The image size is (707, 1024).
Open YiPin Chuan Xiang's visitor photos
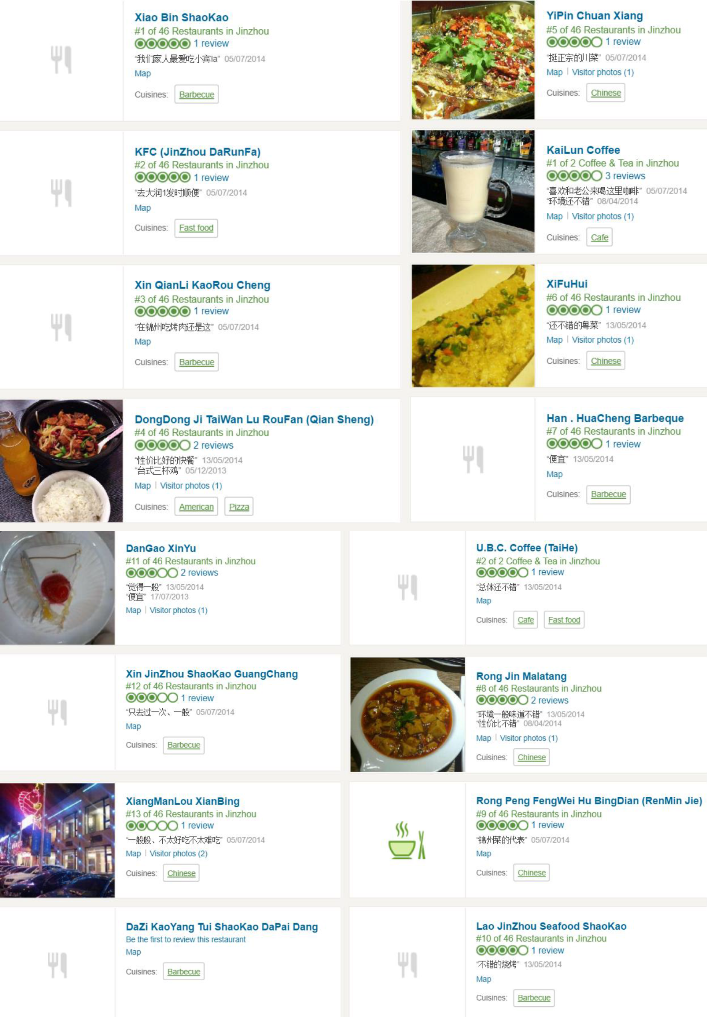tap(602, 72)
